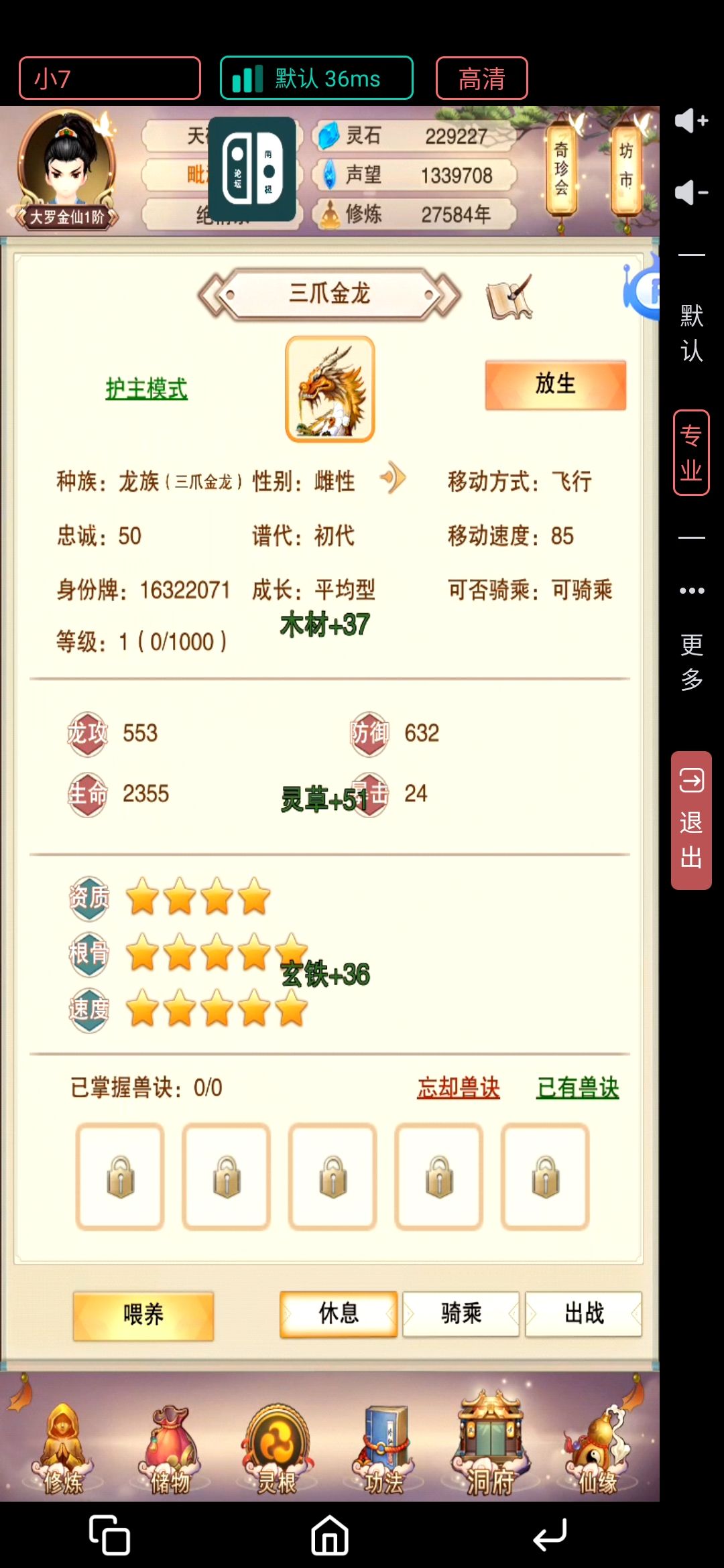Open the 忘却兽诀 link

[x=459, y=1088]
